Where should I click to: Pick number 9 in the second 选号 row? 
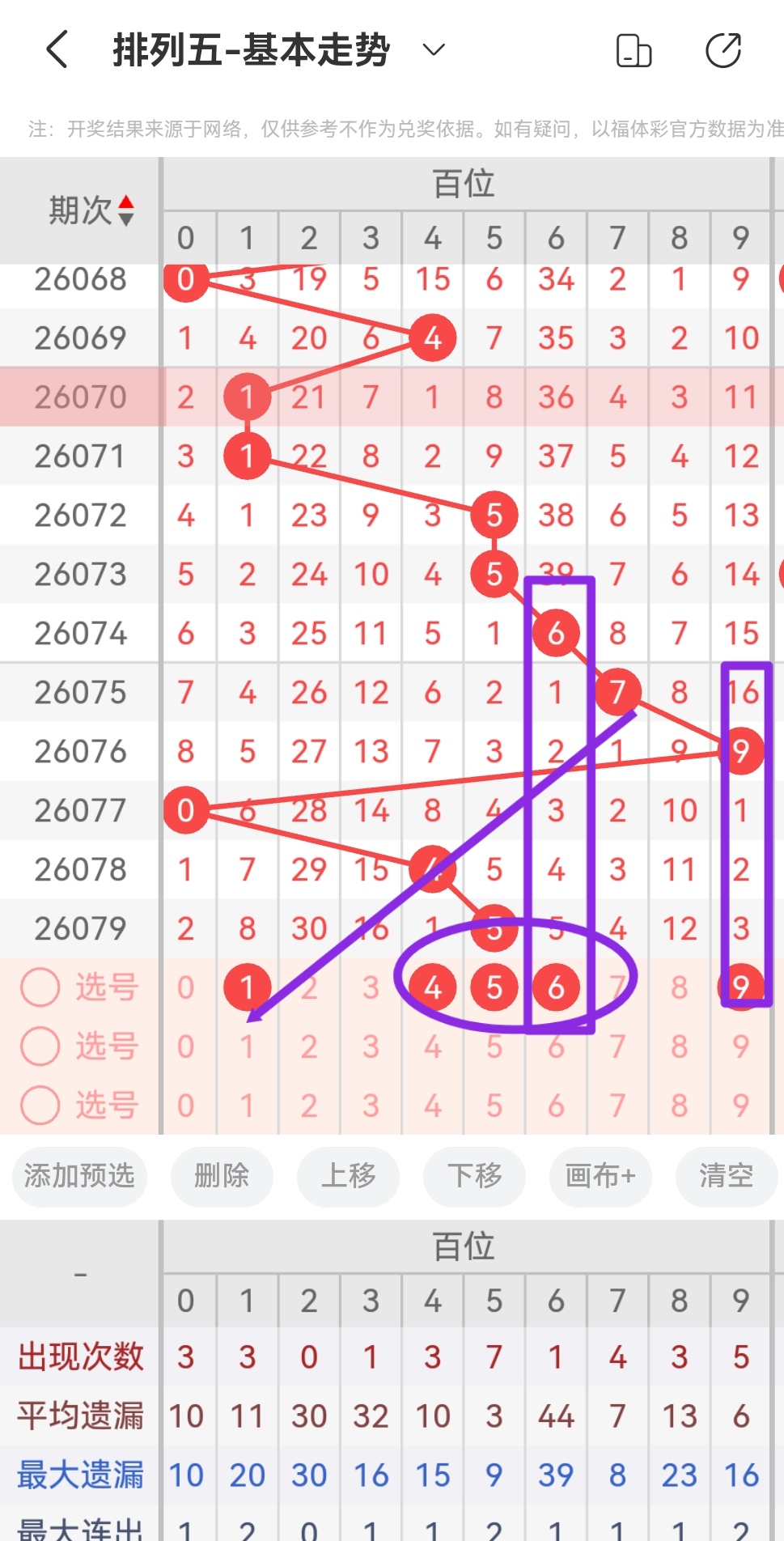pos(741,1046)
